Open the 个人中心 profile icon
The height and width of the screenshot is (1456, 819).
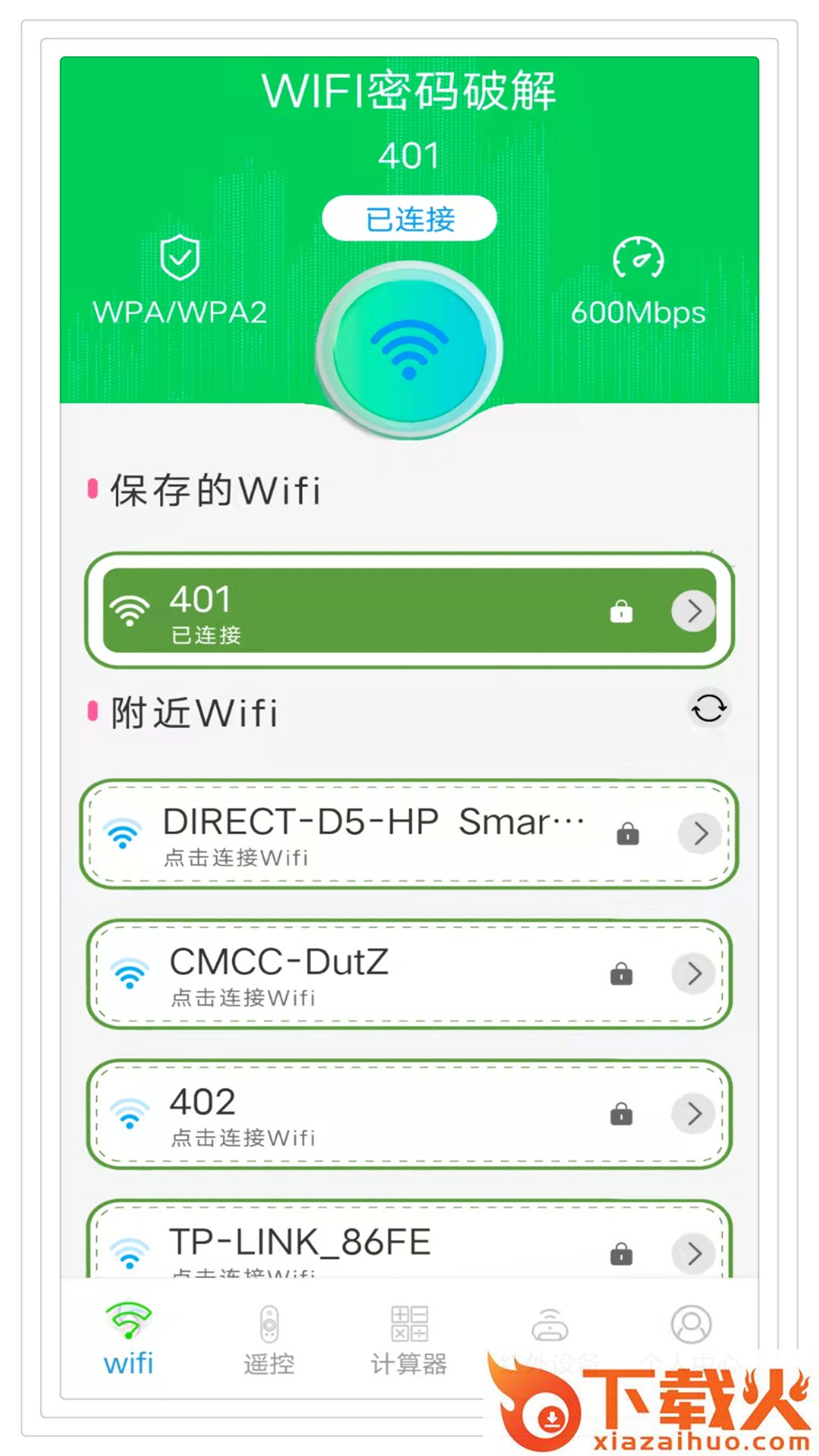click(691, 1323)
